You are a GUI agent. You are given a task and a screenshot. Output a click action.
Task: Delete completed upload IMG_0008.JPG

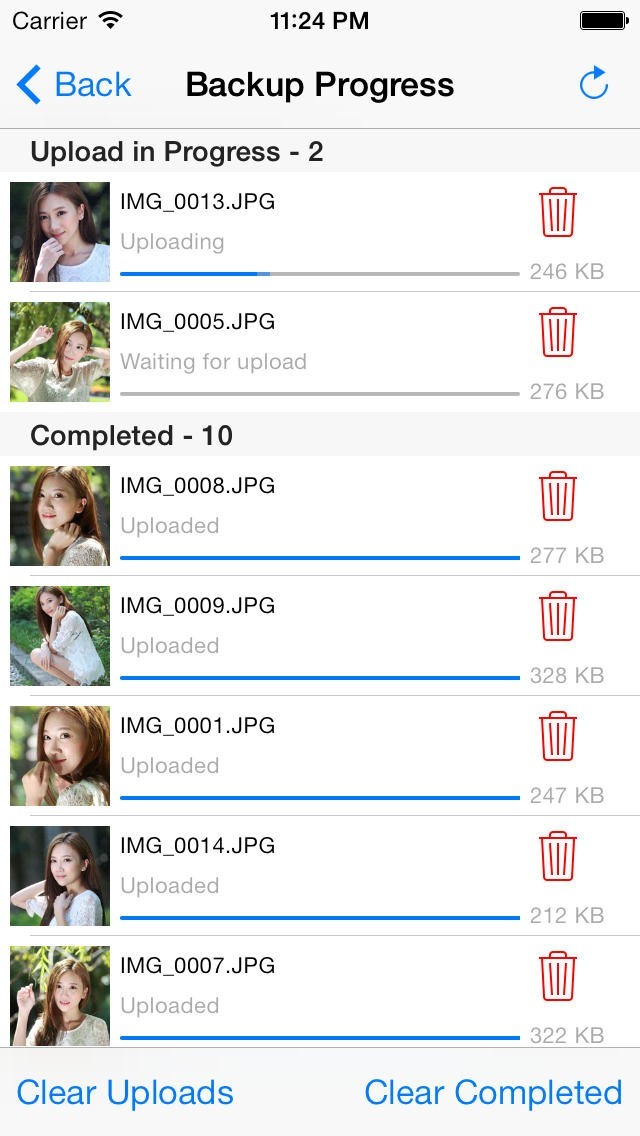558,496
